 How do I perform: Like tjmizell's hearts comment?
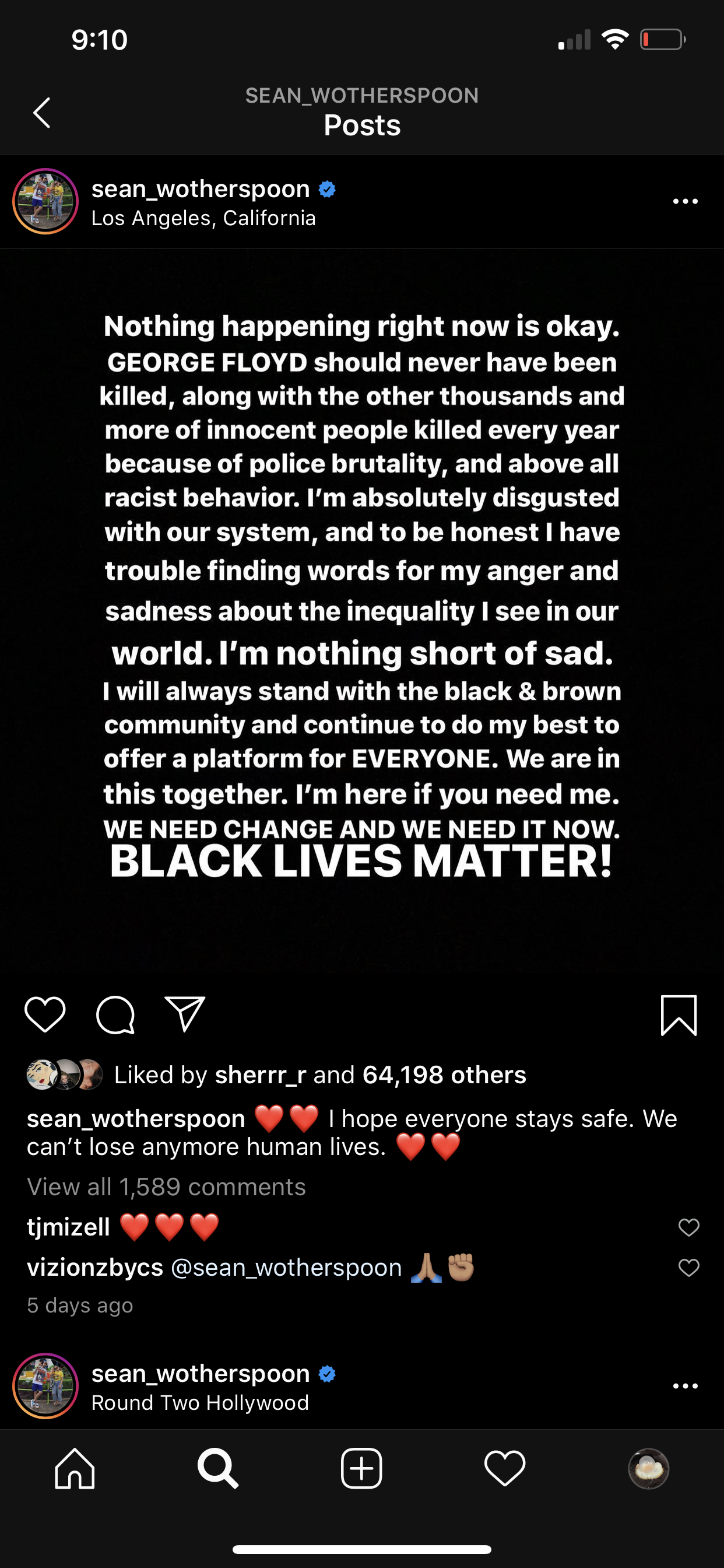point(688,1227)
